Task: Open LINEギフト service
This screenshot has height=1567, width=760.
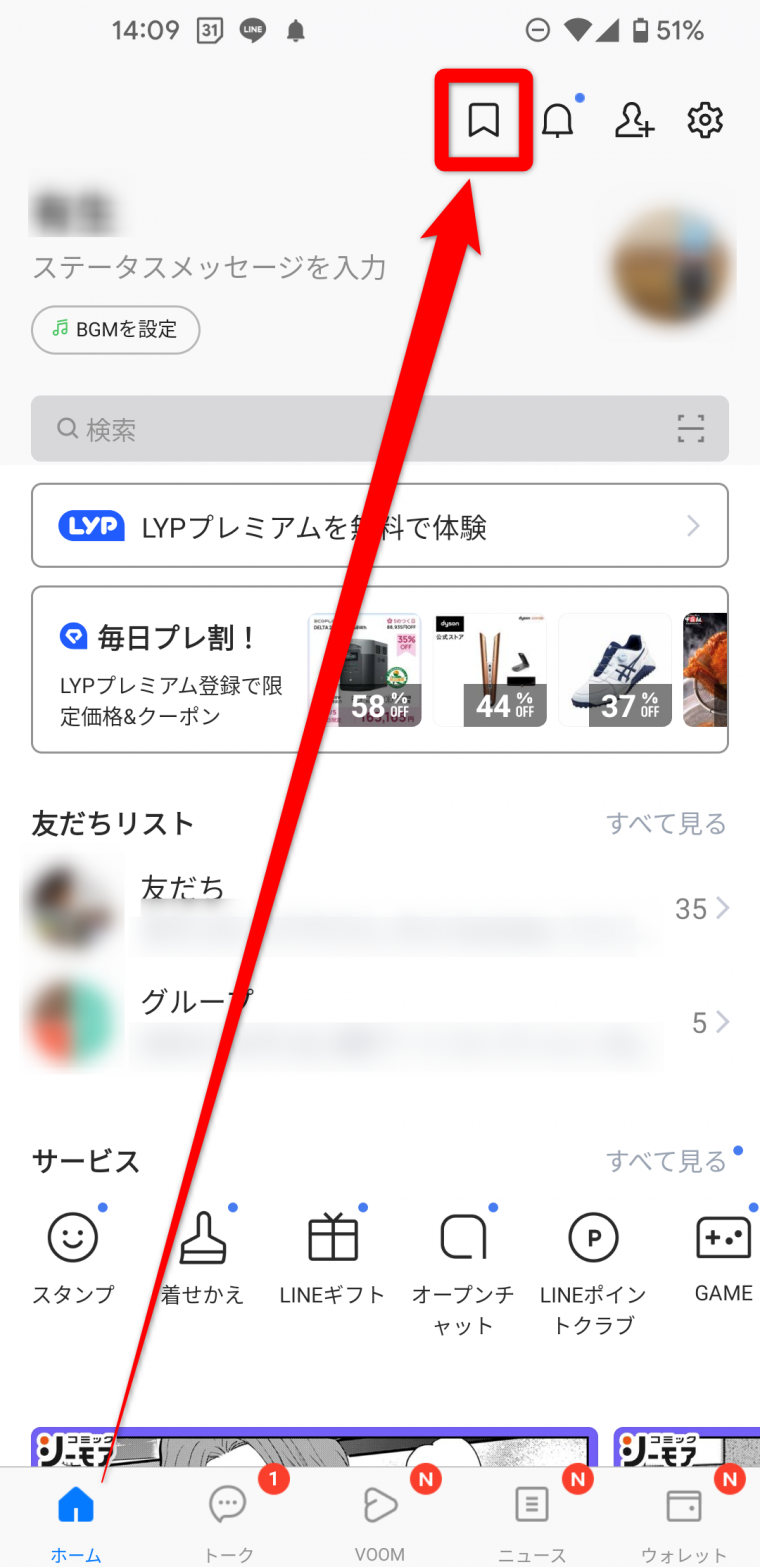Action: pyautogui.click(x=333, y=1258)
